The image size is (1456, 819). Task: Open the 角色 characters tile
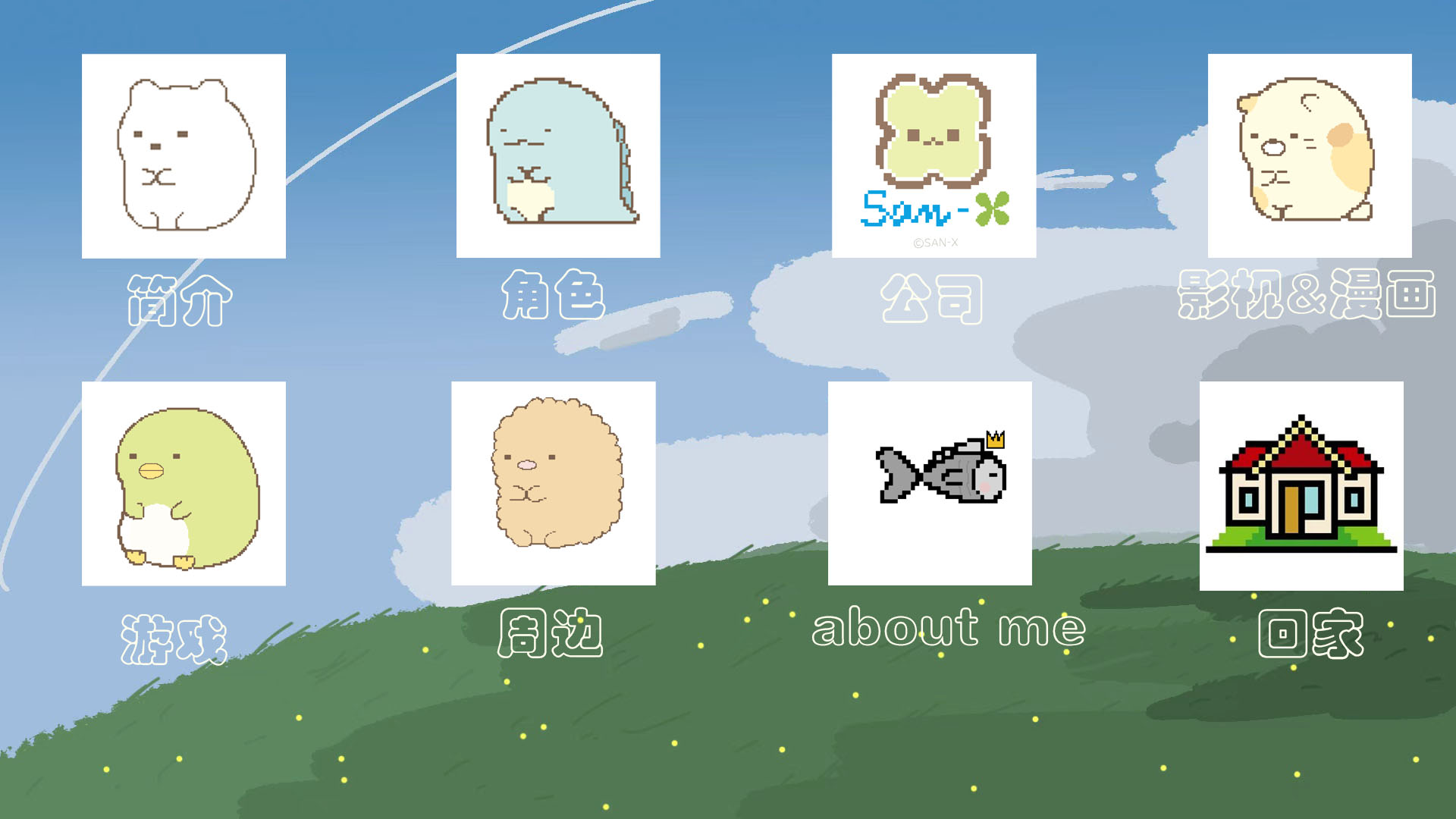558,155
